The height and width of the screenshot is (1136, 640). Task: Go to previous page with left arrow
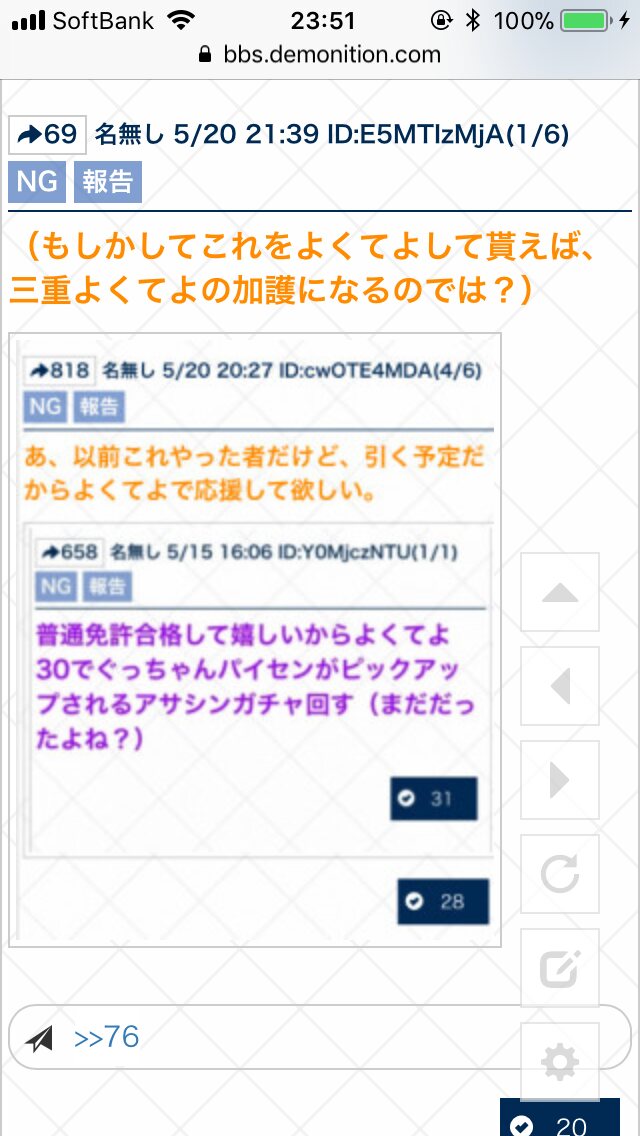point(559,686)
